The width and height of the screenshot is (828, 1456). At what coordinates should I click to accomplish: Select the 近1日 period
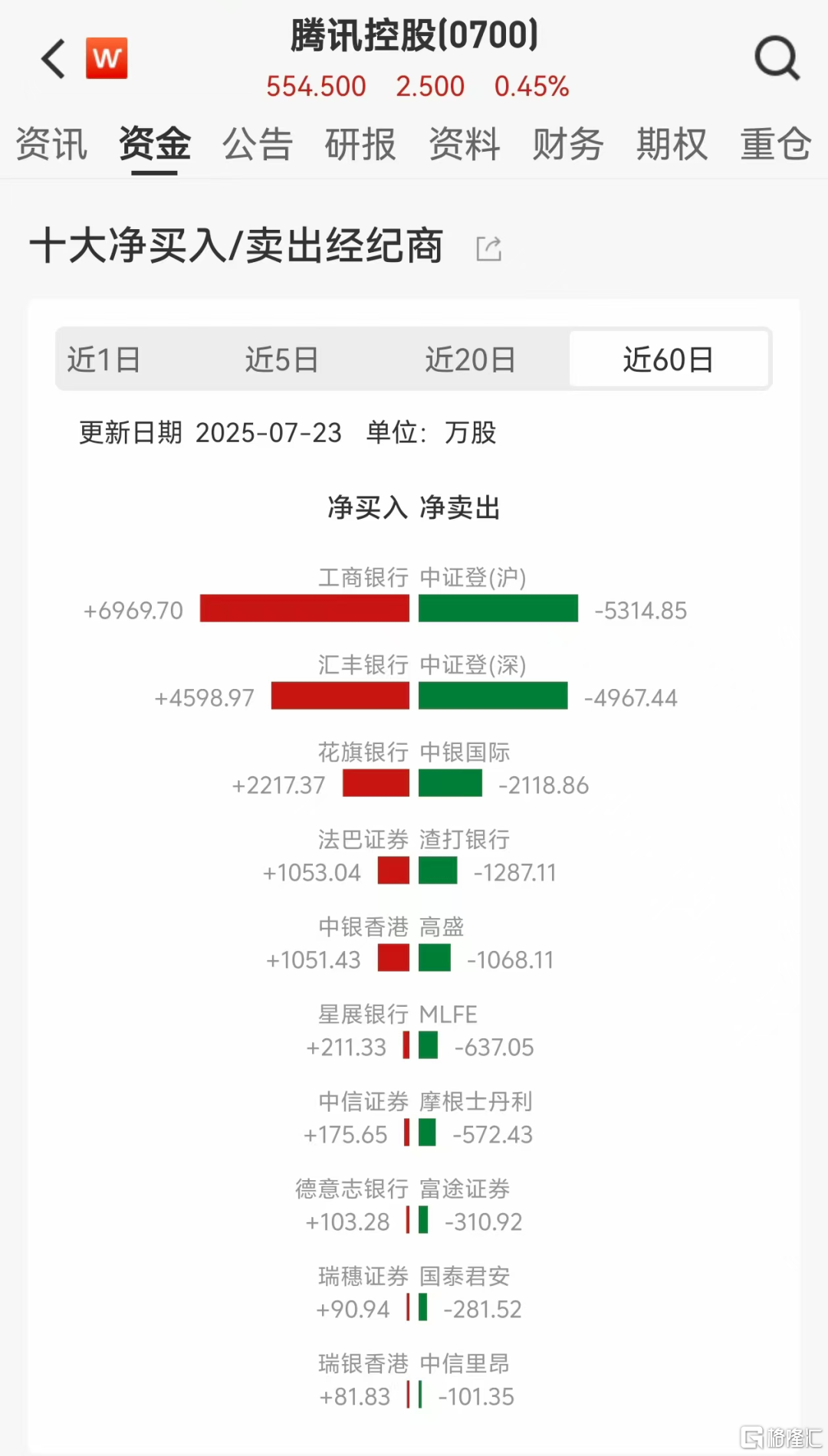click(103, 359)
